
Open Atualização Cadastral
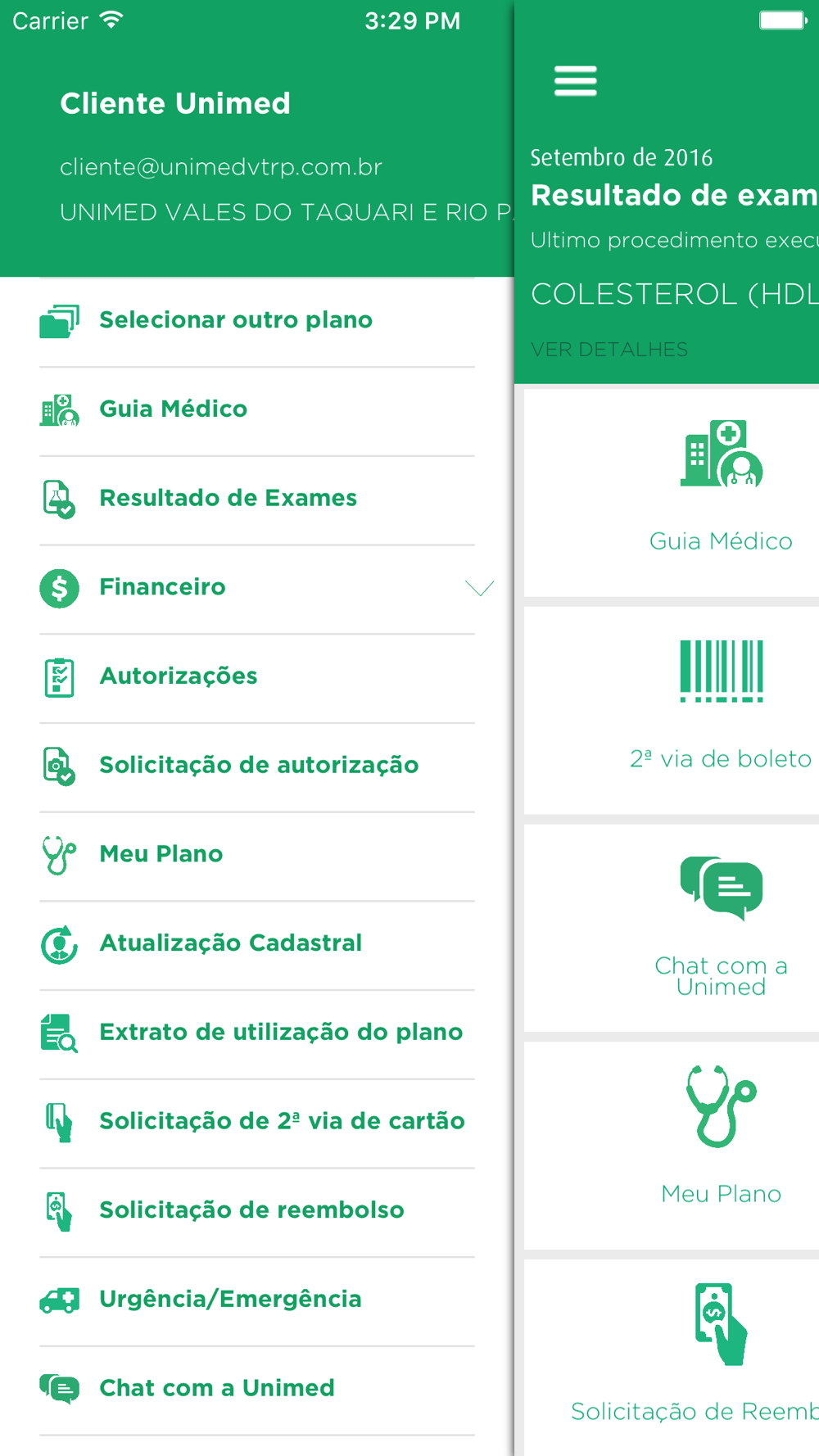click(257, 944)
